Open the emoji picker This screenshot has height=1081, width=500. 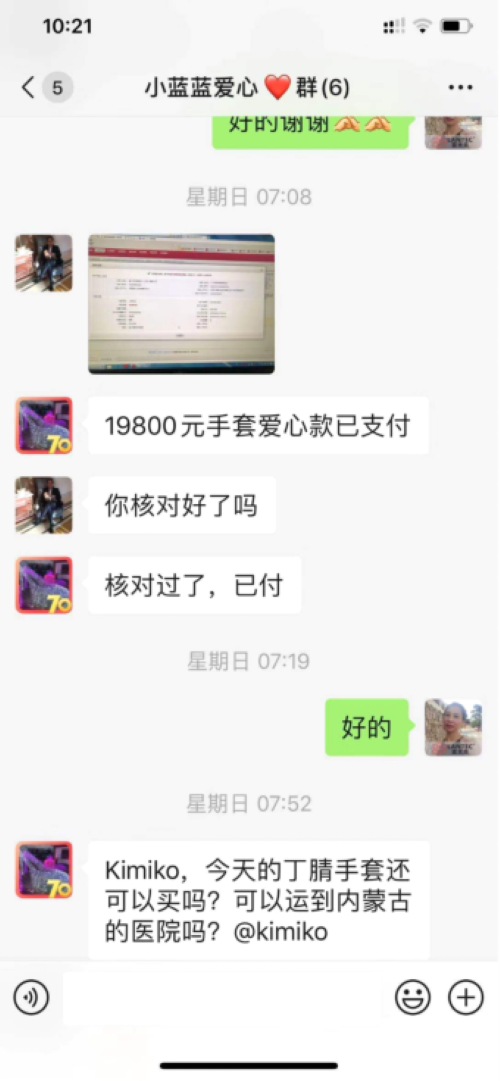tap(412, 997)
